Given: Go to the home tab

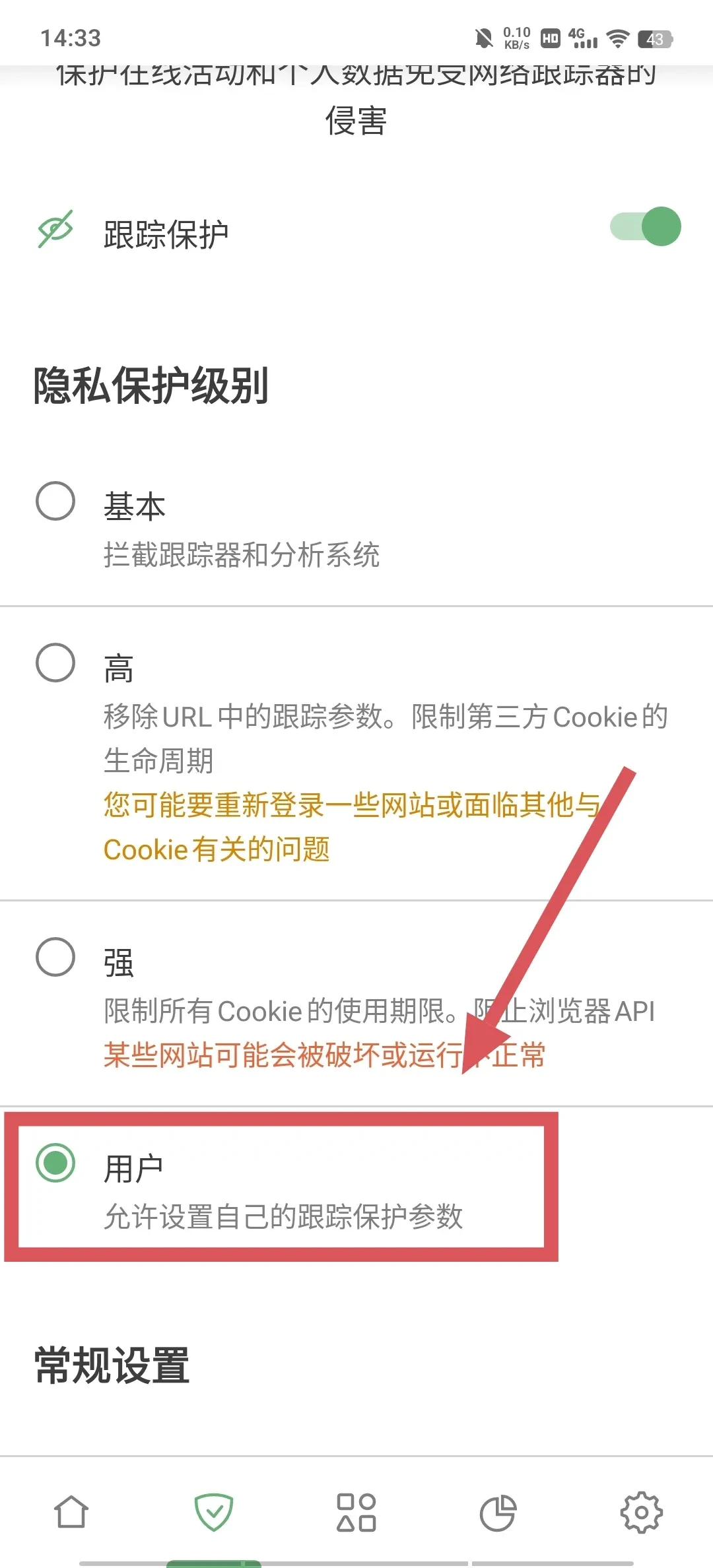Looking at the screenshot, I should 71,1513.
